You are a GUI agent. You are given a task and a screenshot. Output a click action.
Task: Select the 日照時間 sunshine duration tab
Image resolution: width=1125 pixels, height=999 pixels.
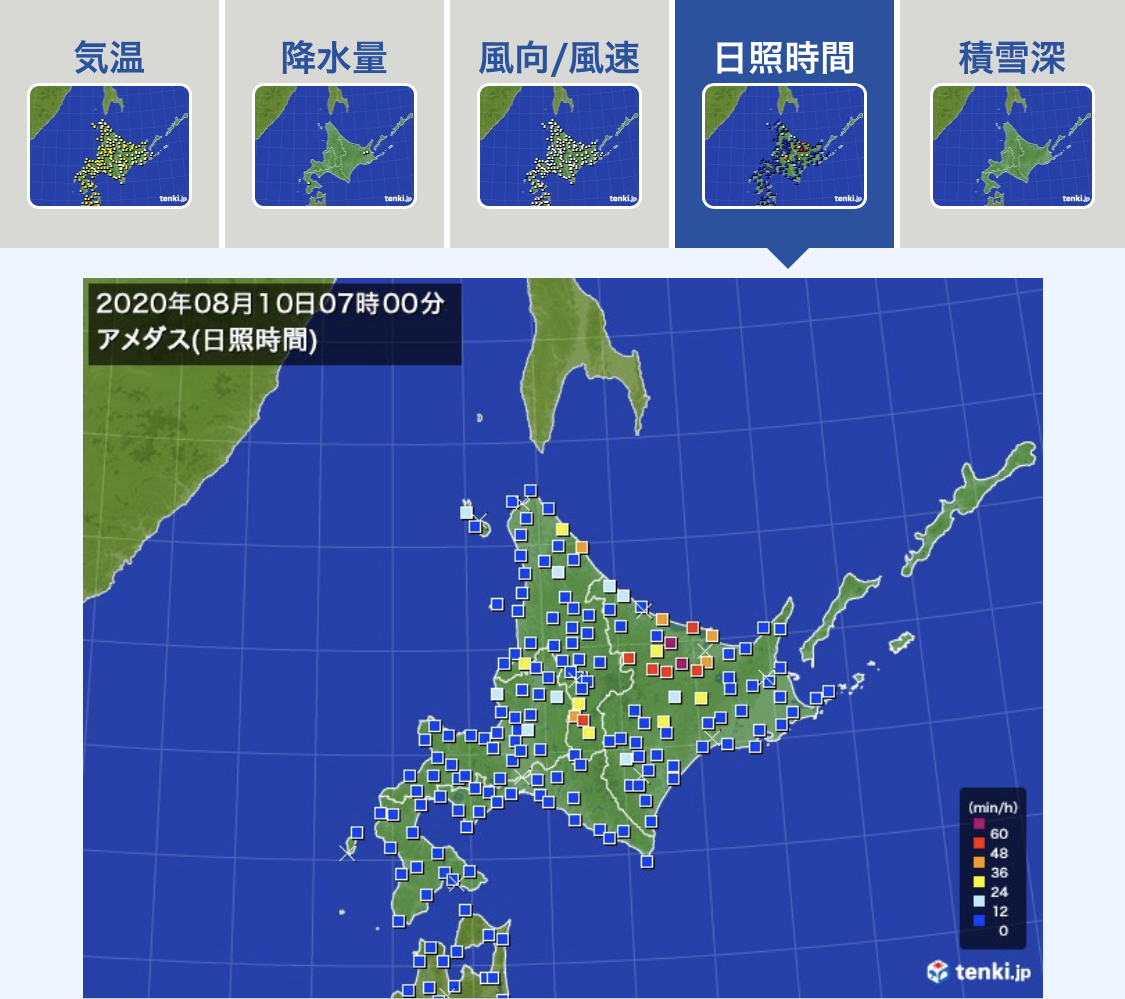coord(784,124)
